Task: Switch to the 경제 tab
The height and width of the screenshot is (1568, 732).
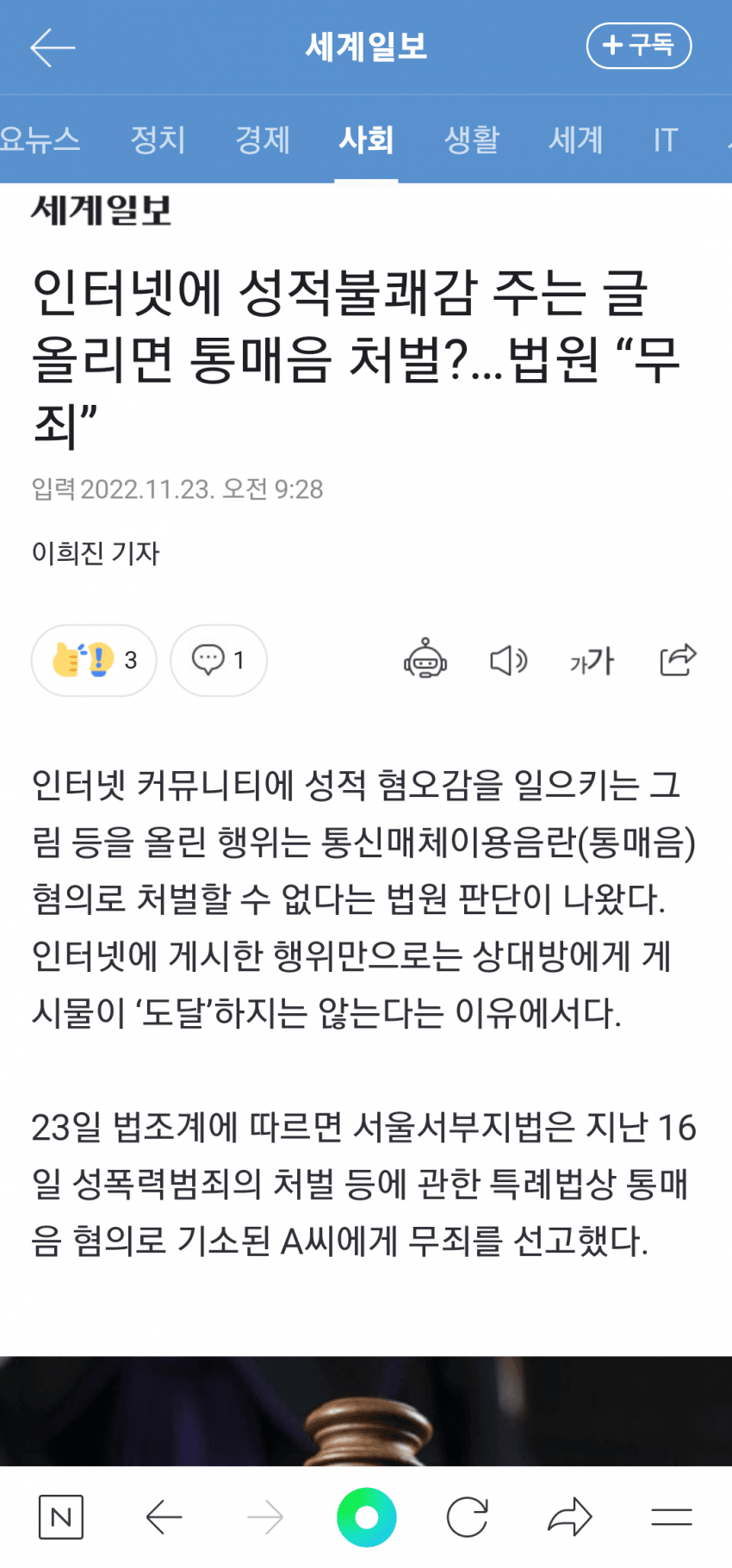Action: point(263,140)
